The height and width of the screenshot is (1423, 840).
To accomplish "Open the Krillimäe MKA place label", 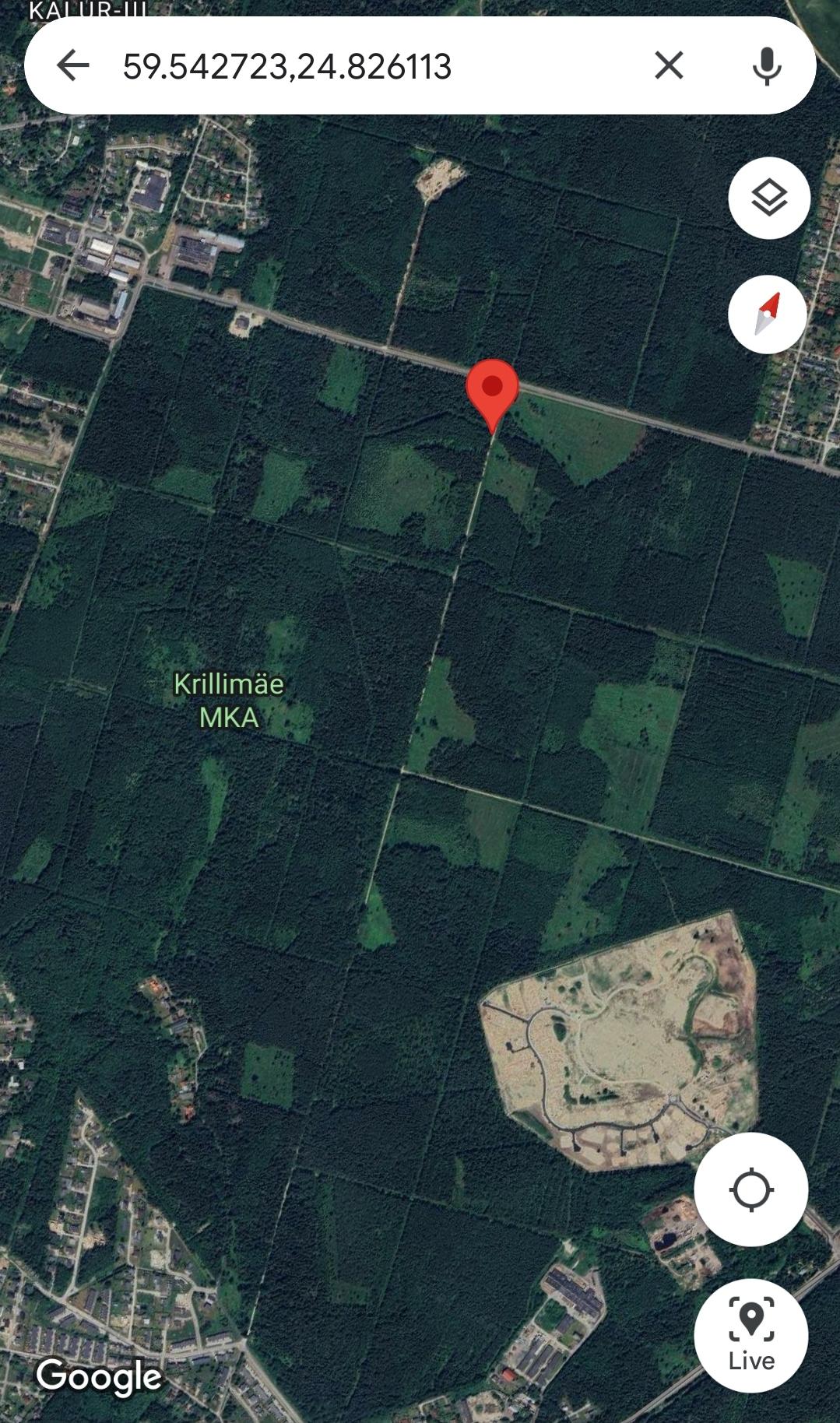I will (x=228, y=701).
